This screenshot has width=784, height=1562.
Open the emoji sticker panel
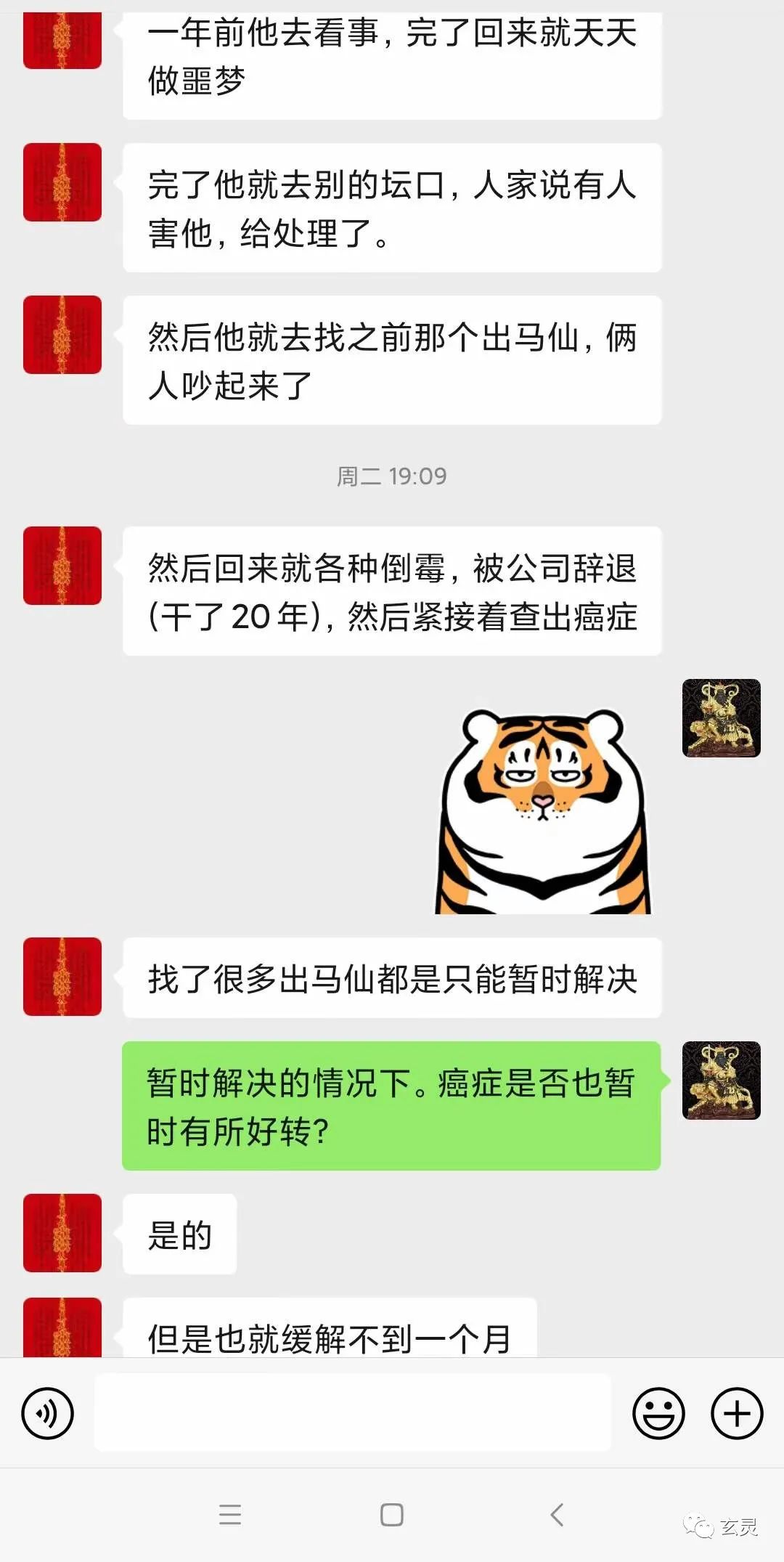(x=658, y=1414)
